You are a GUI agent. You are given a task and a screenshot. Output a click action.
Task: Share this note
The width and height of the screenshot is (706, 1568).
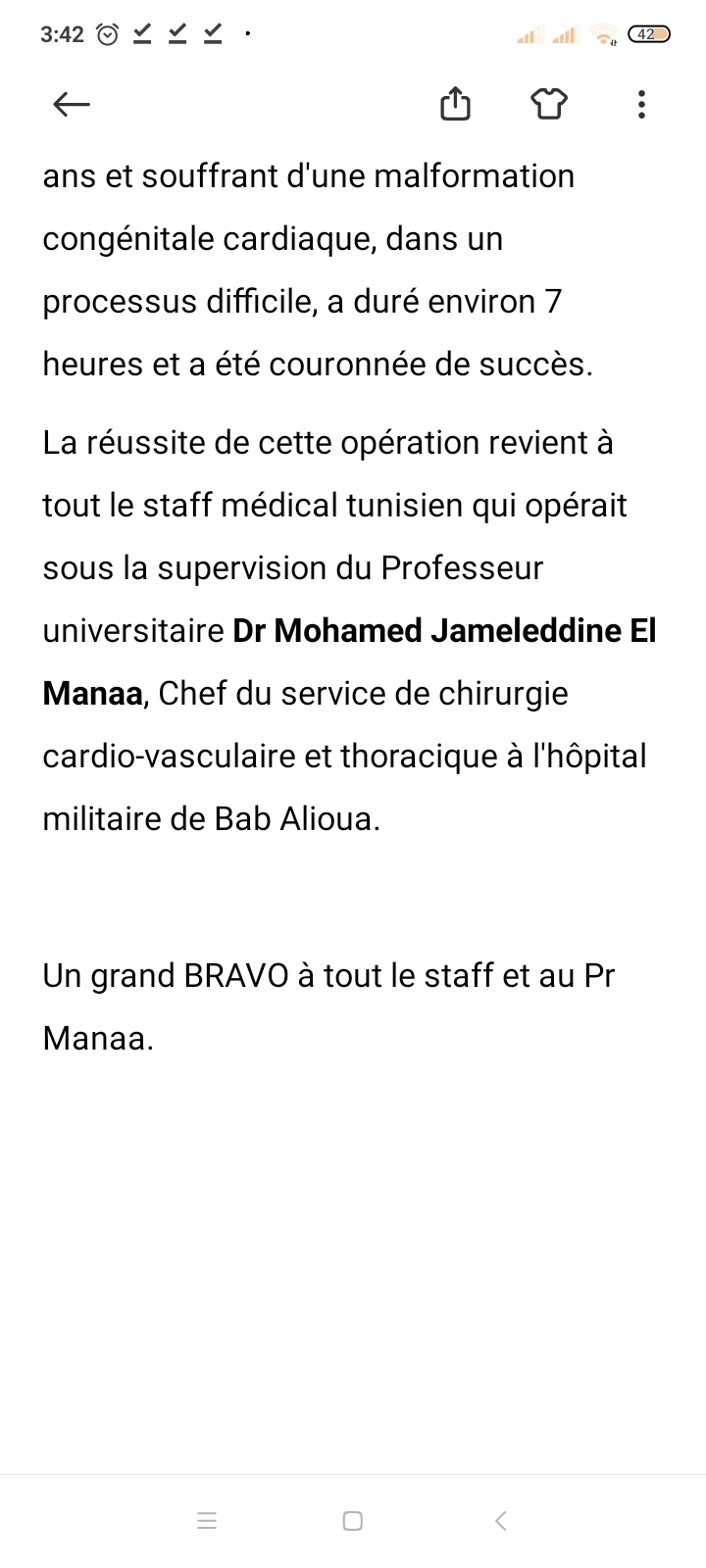click(455, 104)
